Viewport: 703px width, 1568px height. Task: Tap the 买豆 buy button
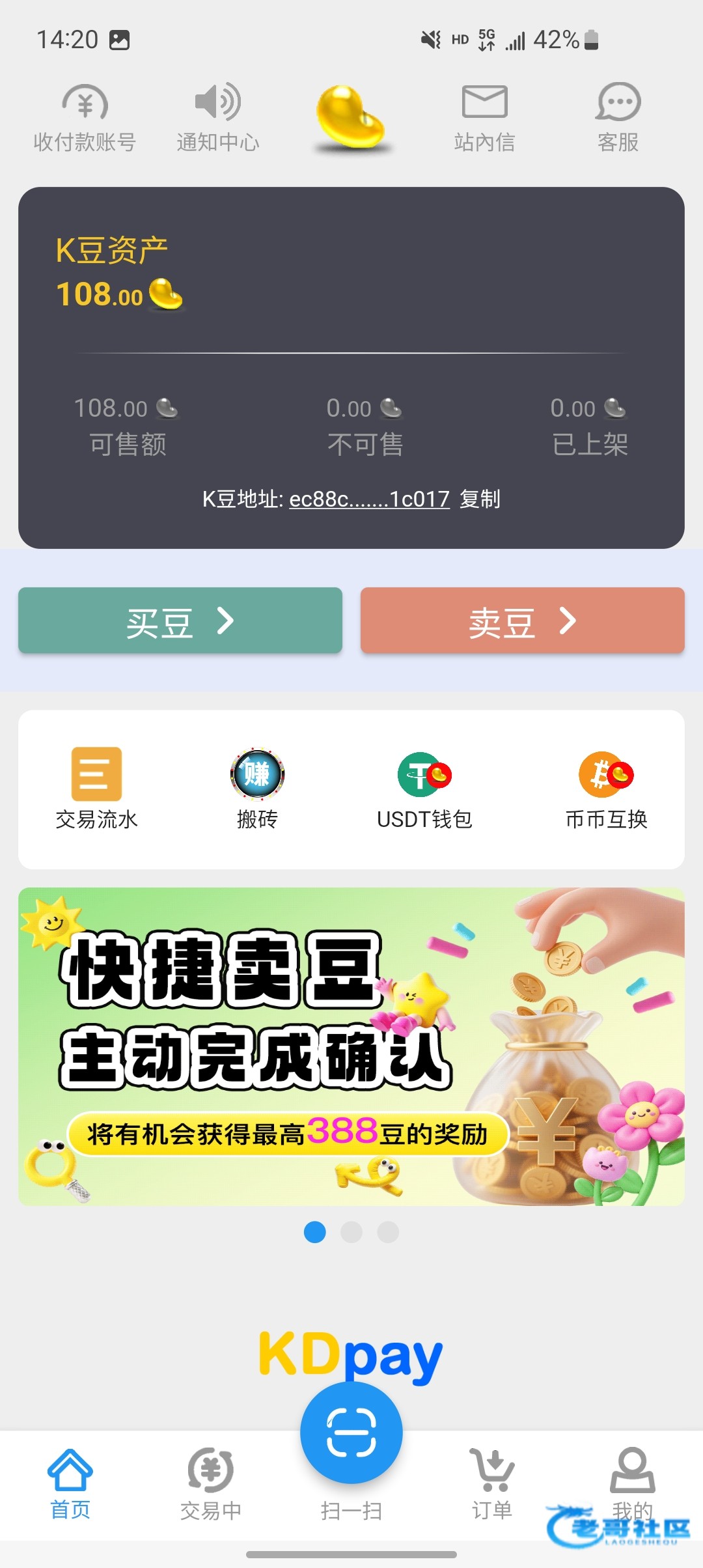[180, 621]
